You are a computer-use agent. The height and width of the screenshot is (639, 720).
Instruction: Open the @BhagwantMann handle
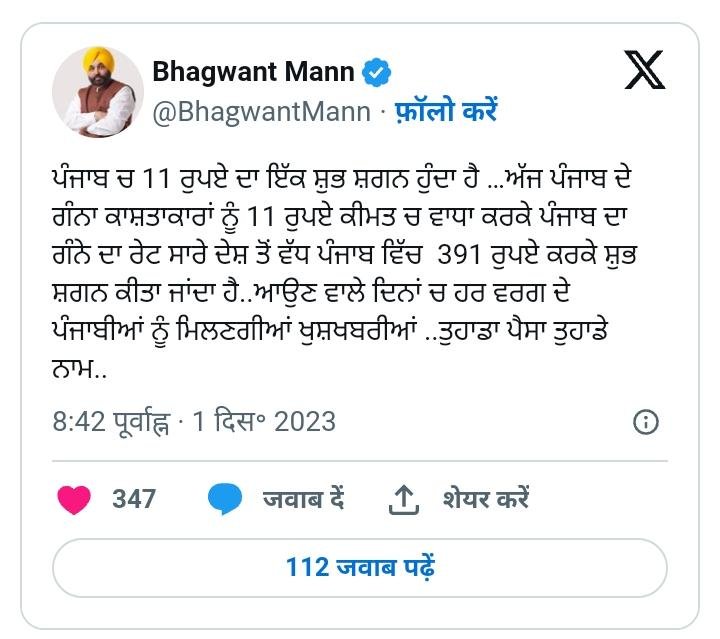tap(261, 111)
